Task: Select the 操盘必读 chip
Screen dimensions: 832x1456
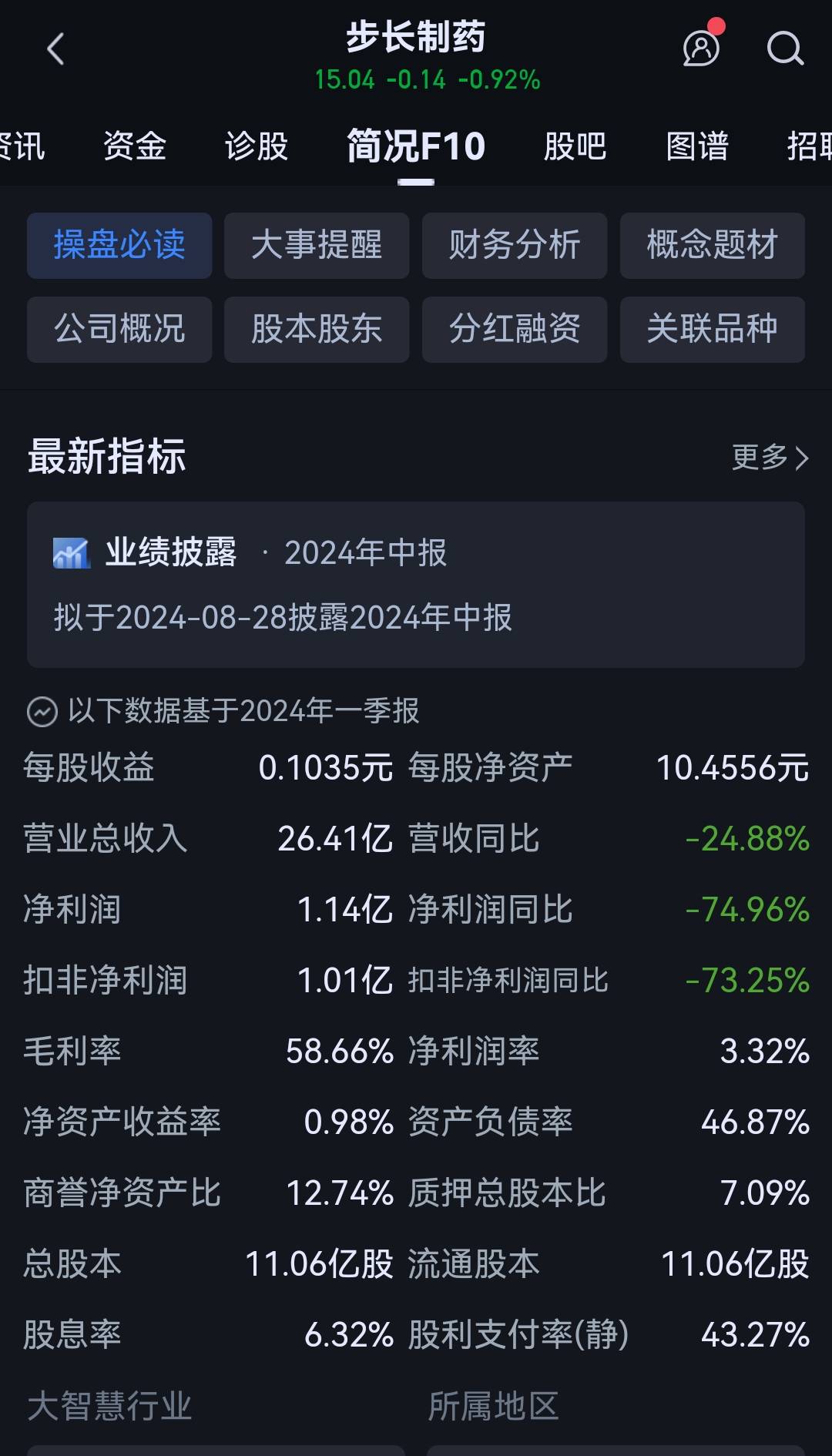Action: [x=119, y=246]
